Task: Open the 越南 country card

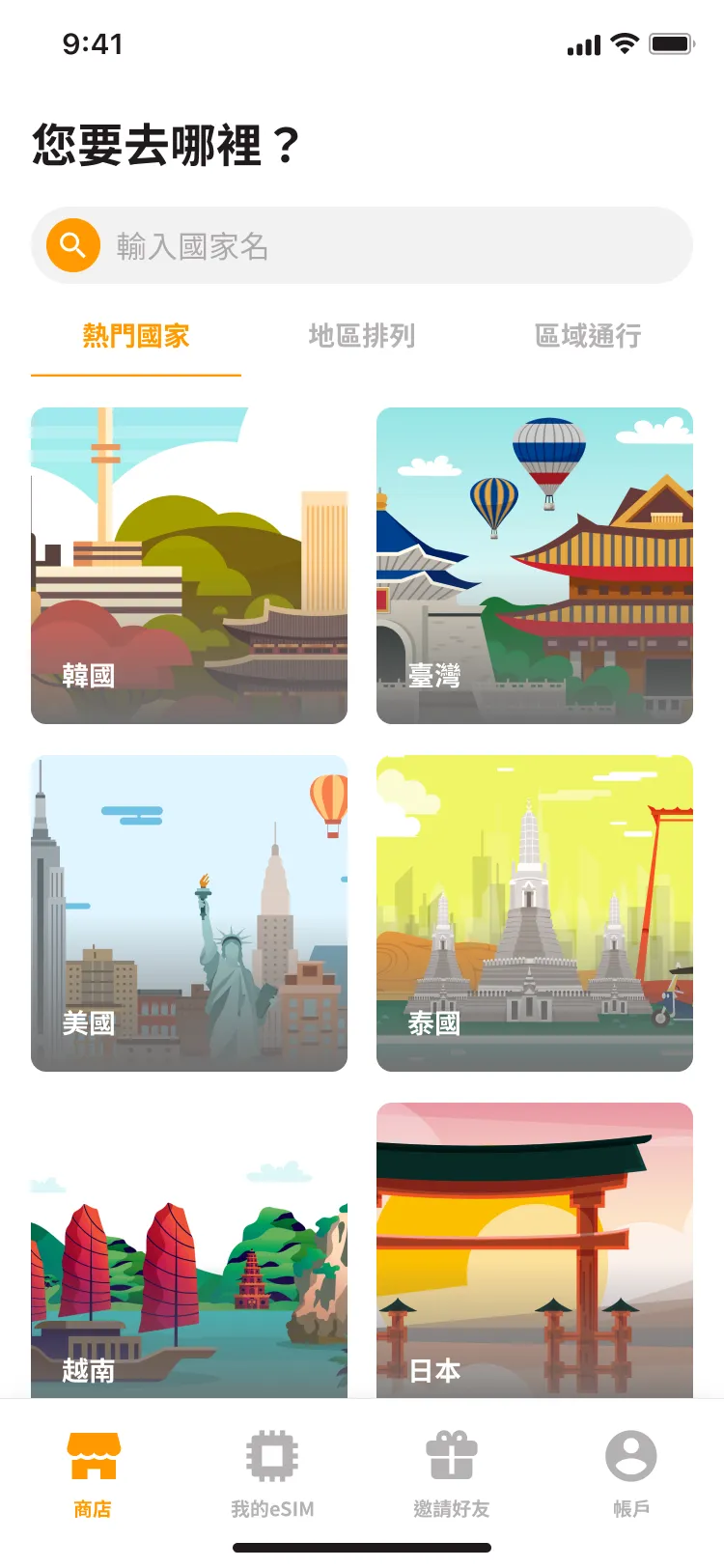Action: click(x=189, y=1255)
